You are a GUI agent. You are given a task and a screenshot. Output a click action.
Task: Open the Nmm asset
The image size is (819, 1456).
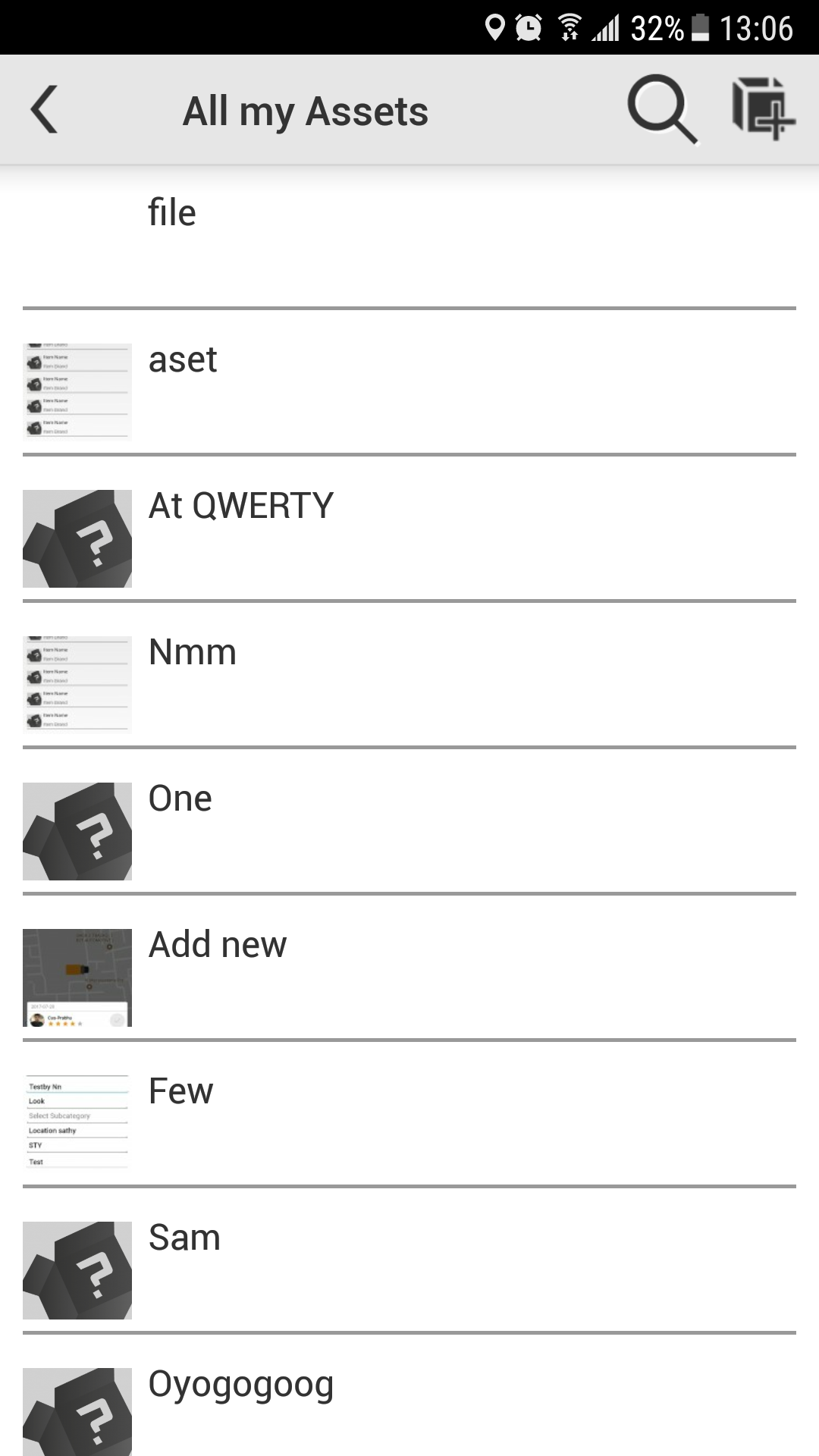(409, 676)
